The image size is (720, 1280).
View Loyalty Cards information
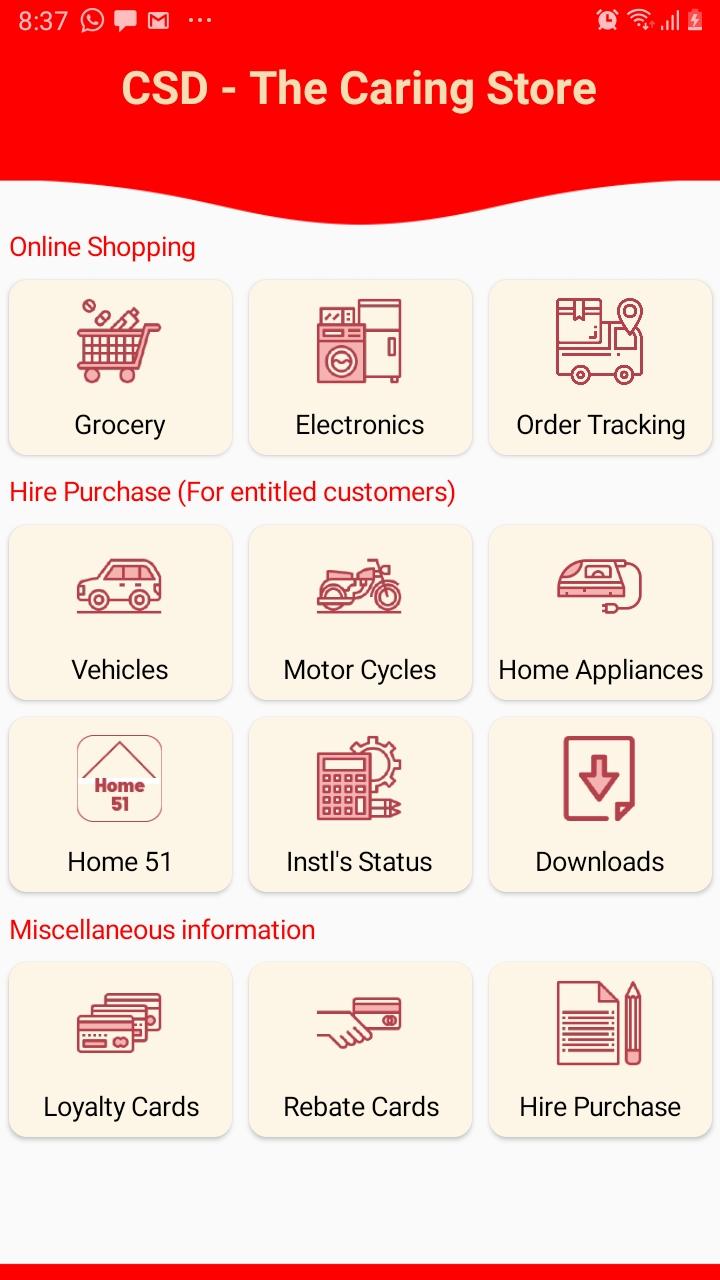click(x=120, y=1049)
